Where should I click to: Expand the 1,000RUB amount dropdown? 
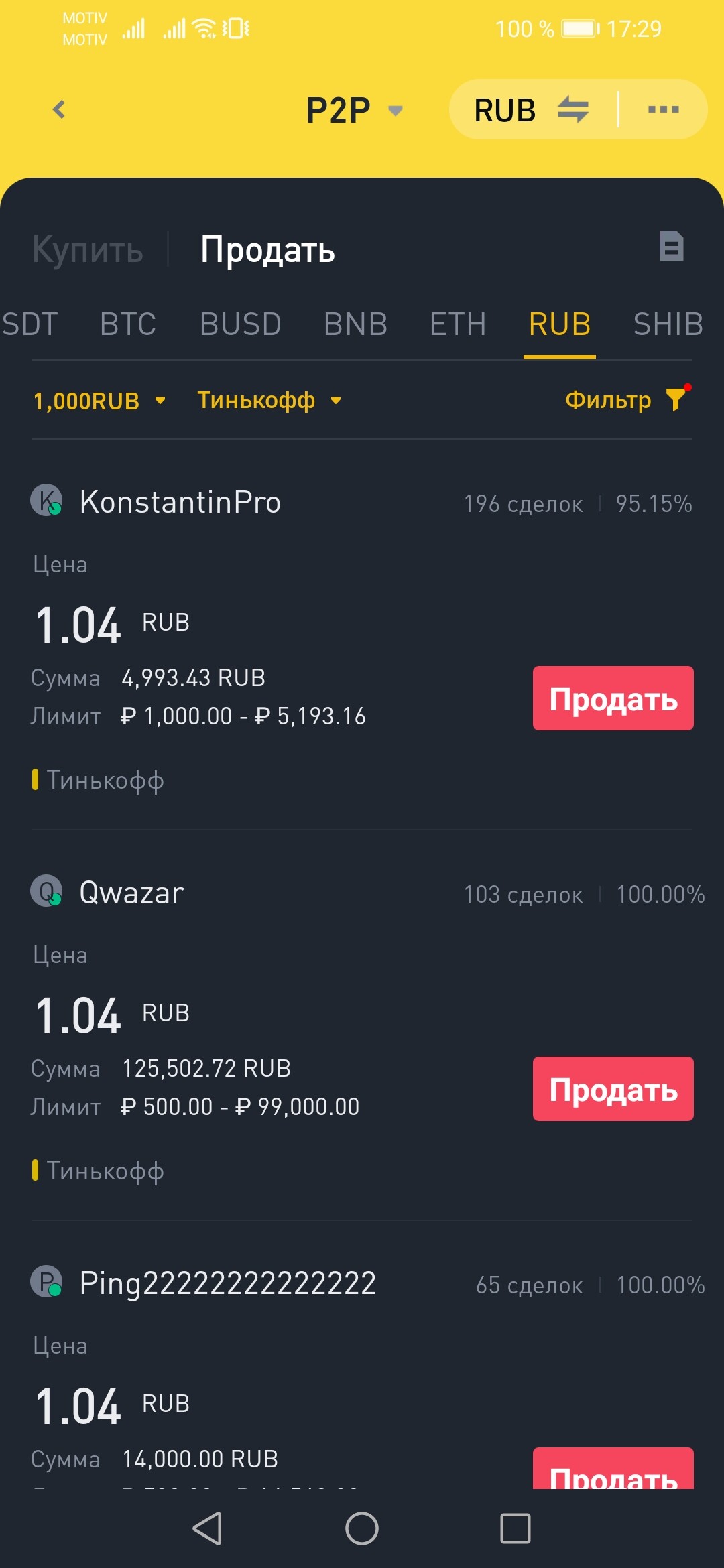[99, 401]
